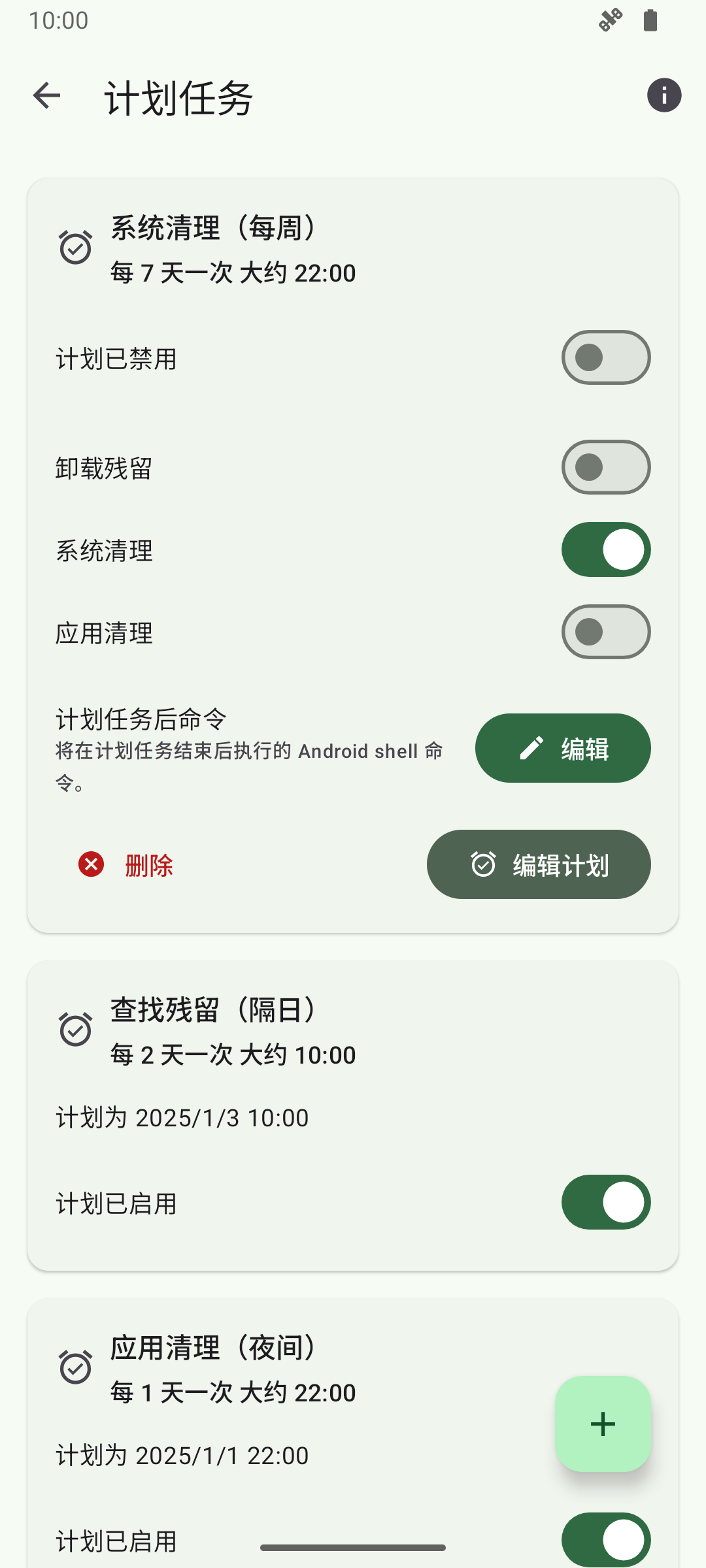
Task: Add a new schedule with the plus button
Action: [x=603, y=1424]
